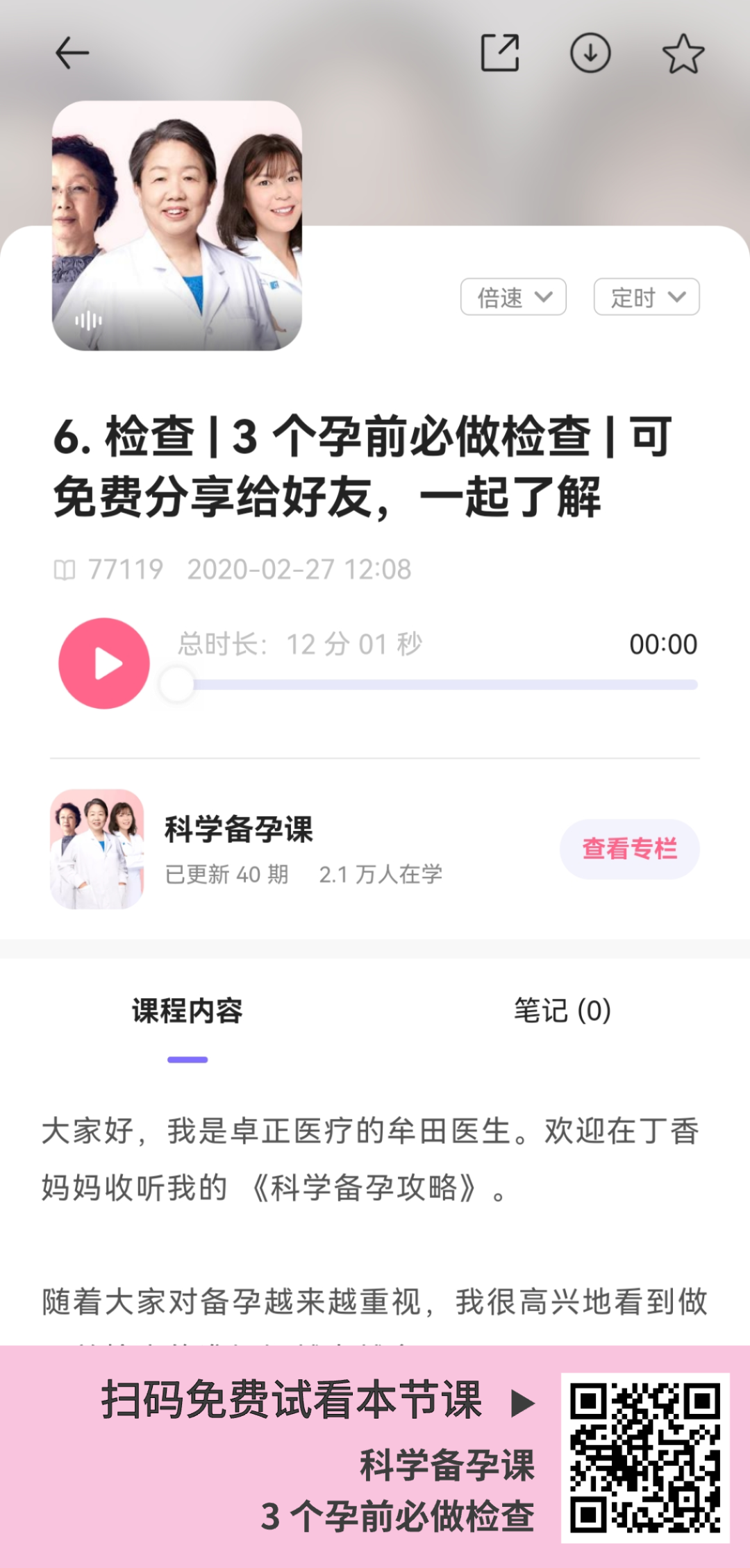The width and height of the screenshot is (750, 1568).
Task: Tap the course cover image
Action: click(177, 226)
